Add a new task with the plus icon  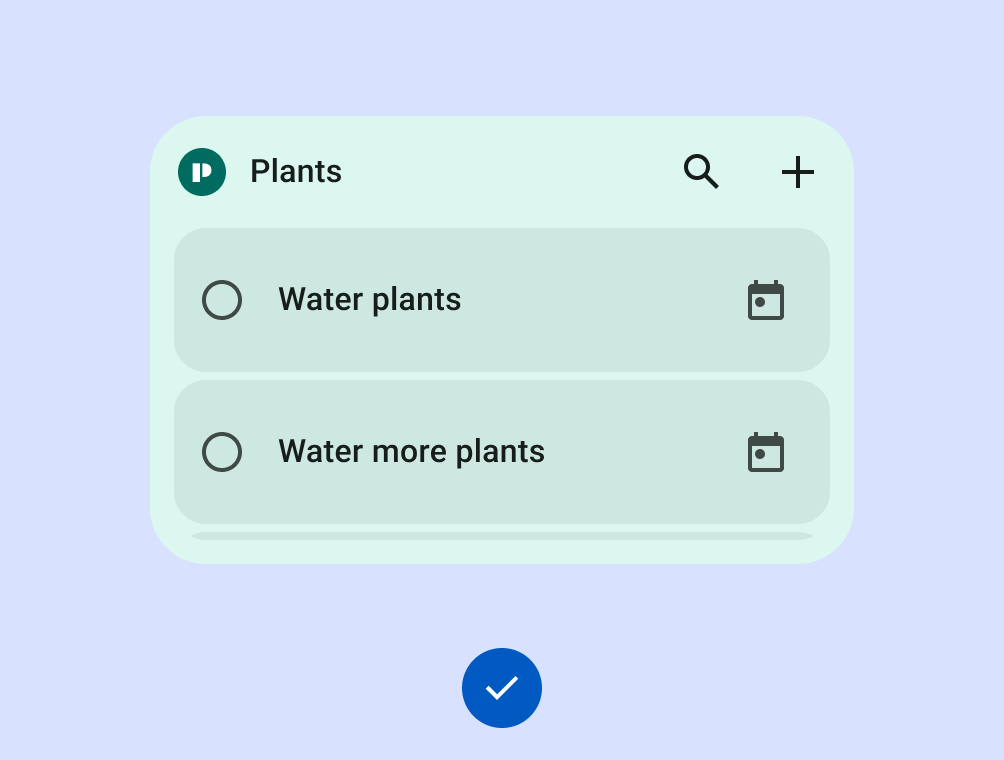tap(797, 172)
